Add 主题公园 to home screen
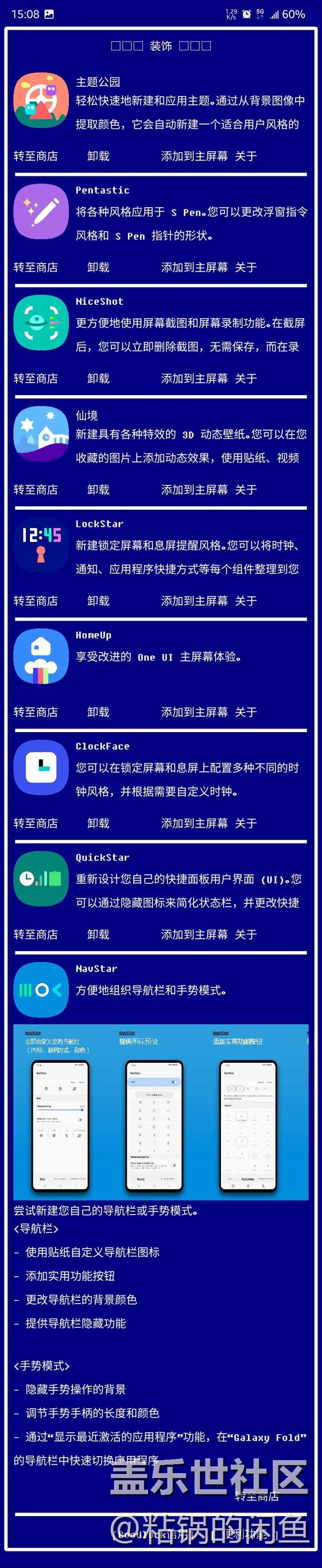 click(x=194, y=156)
